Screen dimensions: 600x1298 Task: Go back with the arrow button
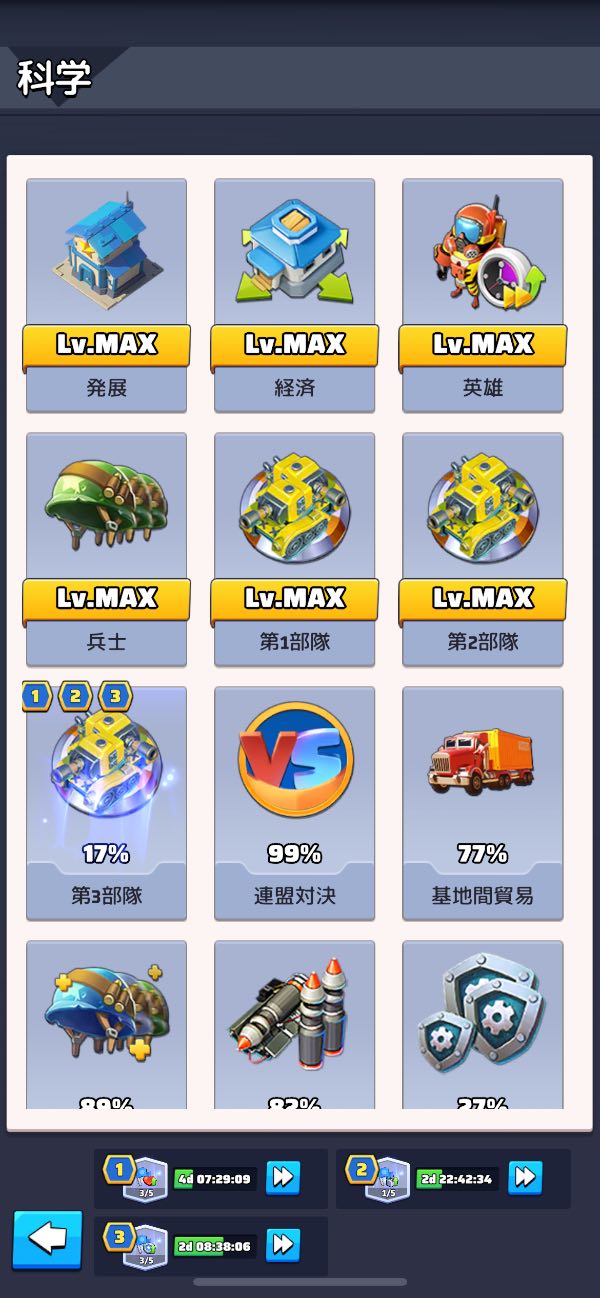(47, 1239)
